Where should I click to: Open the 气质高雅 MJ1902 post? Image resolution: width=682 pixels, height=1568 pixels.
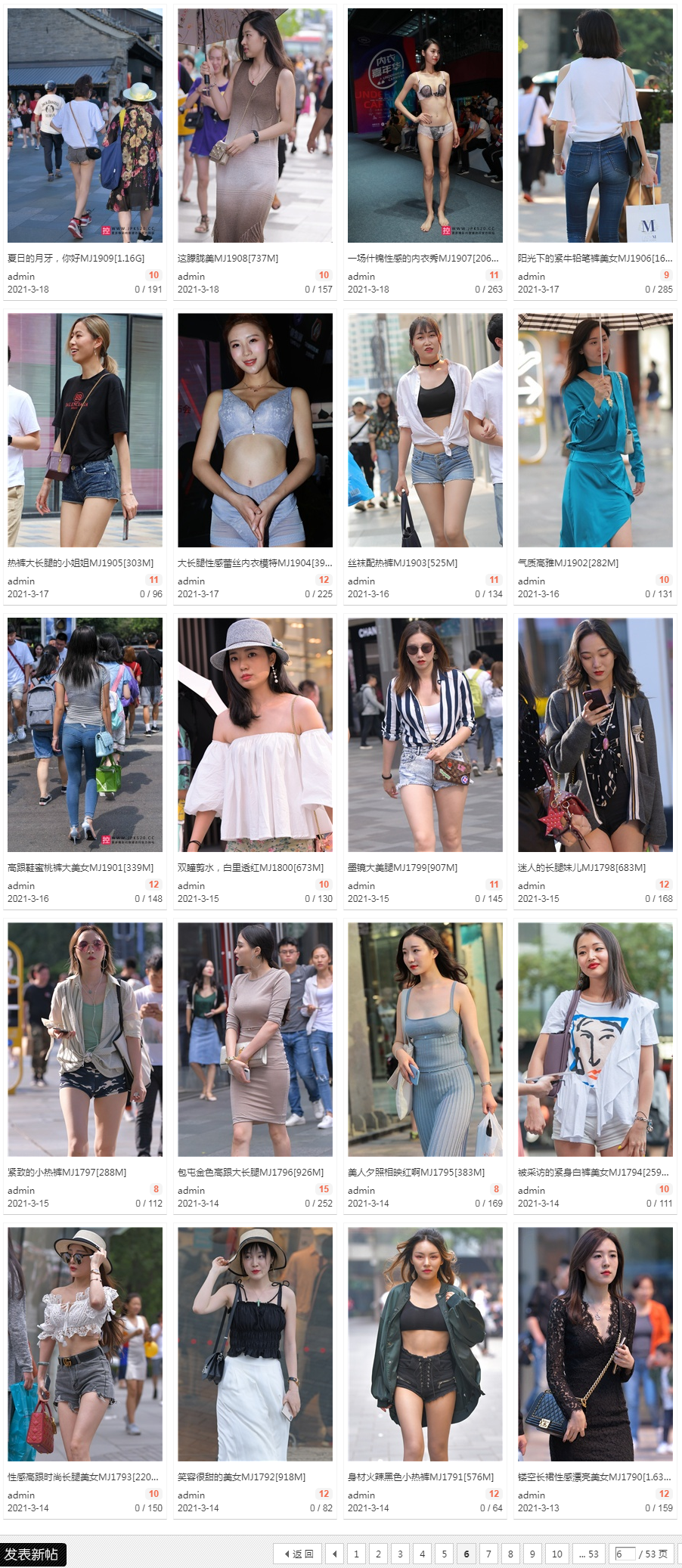coord(568,562)
